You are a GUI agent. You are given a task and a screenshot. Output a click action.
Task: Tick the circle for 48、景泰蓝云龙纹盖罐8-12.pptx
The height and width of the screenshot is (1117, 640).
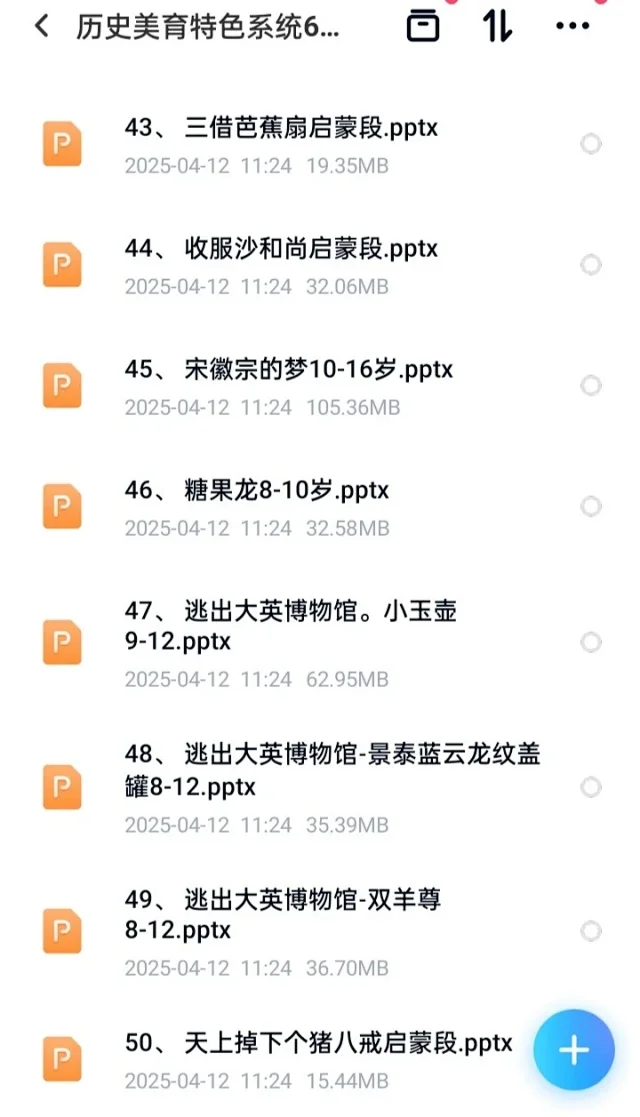pos(591,787)
